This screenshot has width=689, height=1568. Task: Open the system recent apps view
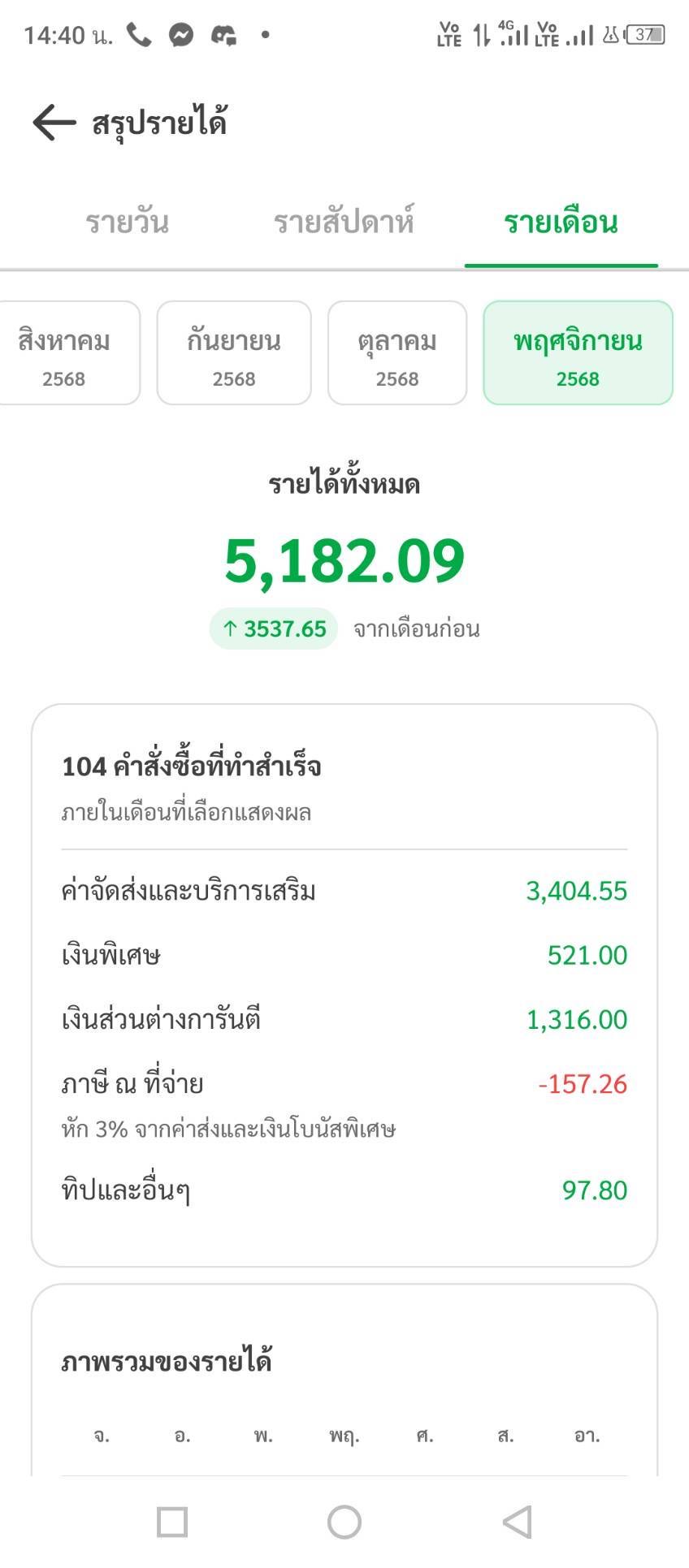click(x=172, y=1522)
